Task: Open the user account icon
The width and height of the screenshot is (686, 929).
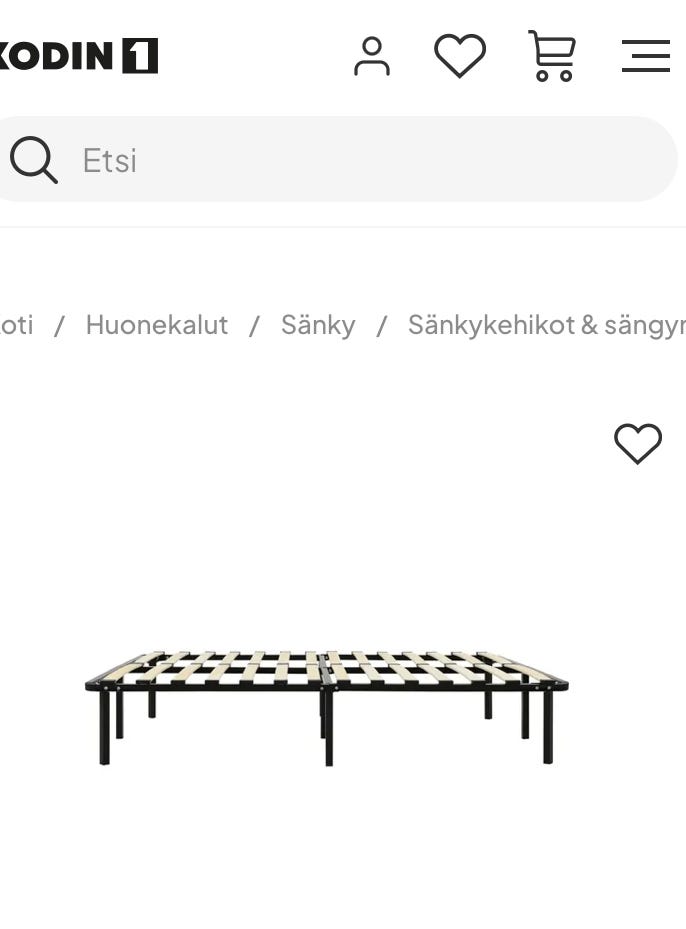Action: tap(372, 56)
